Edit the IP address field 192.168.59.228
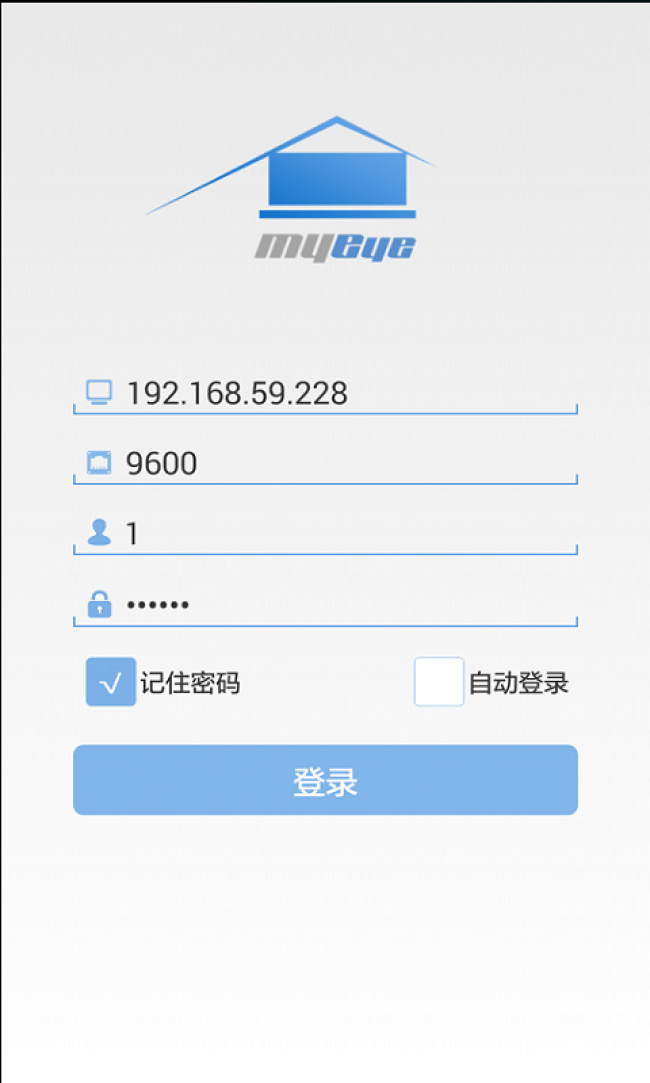Image resolution: width=650 pixels, height=1083 pixels. click(325, 393)
